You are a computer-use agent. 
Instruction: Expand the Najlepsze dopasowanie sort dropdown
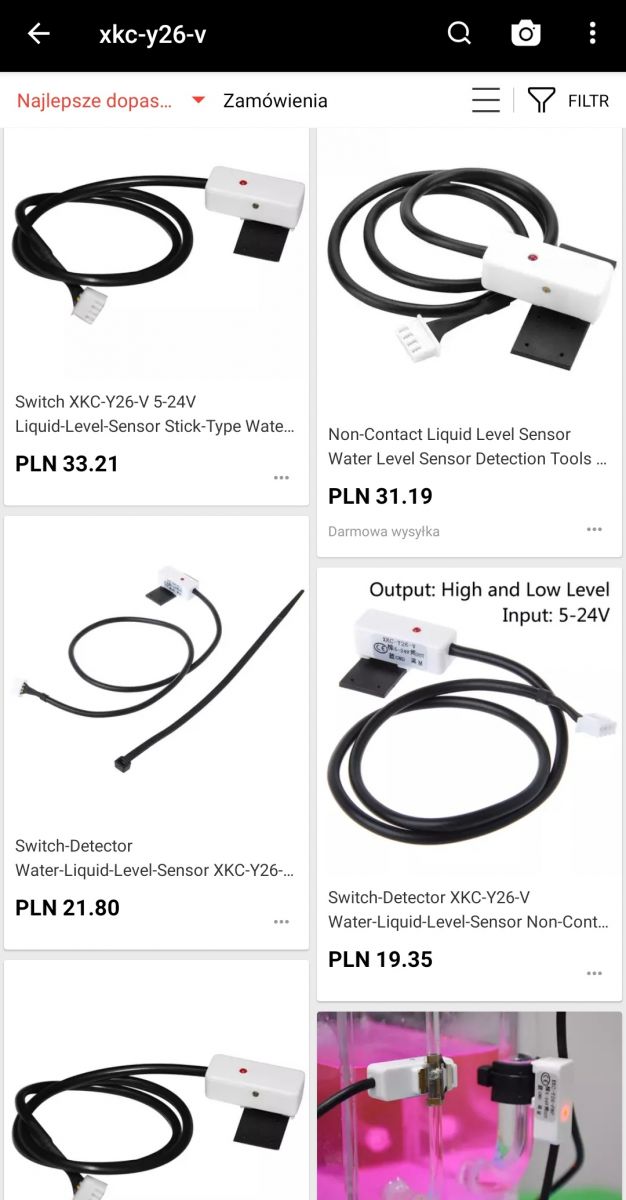point(110,100)
